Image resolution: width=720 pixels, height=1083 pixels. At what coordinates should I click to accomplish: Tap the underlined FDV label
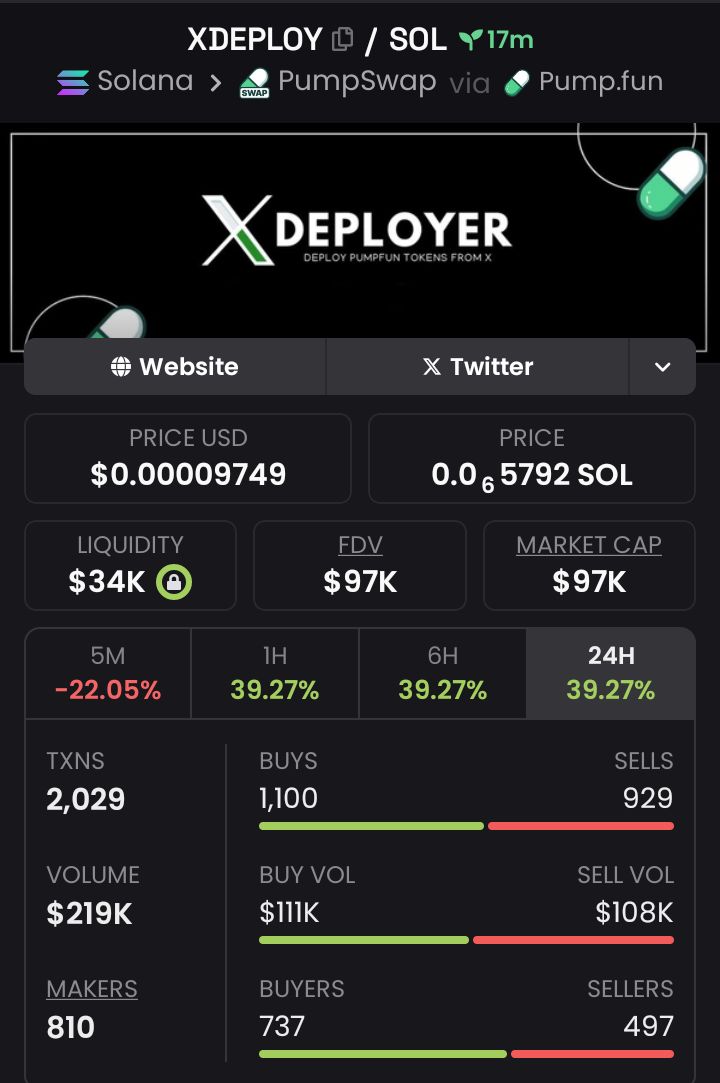[360, 545]
